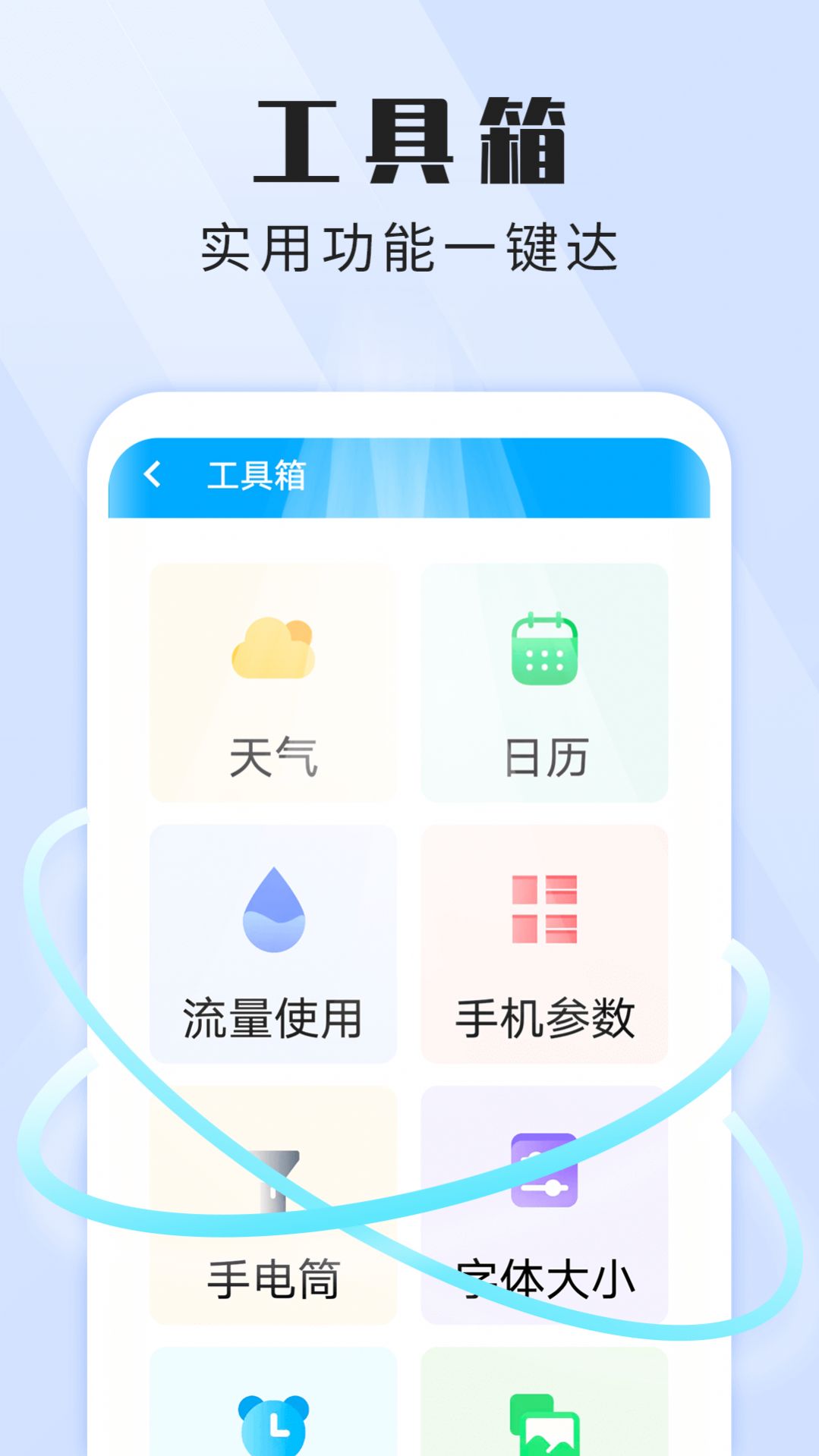Screen dimensions: 819x1456
Task: Click the green picture message icon
Action: 543,1426
